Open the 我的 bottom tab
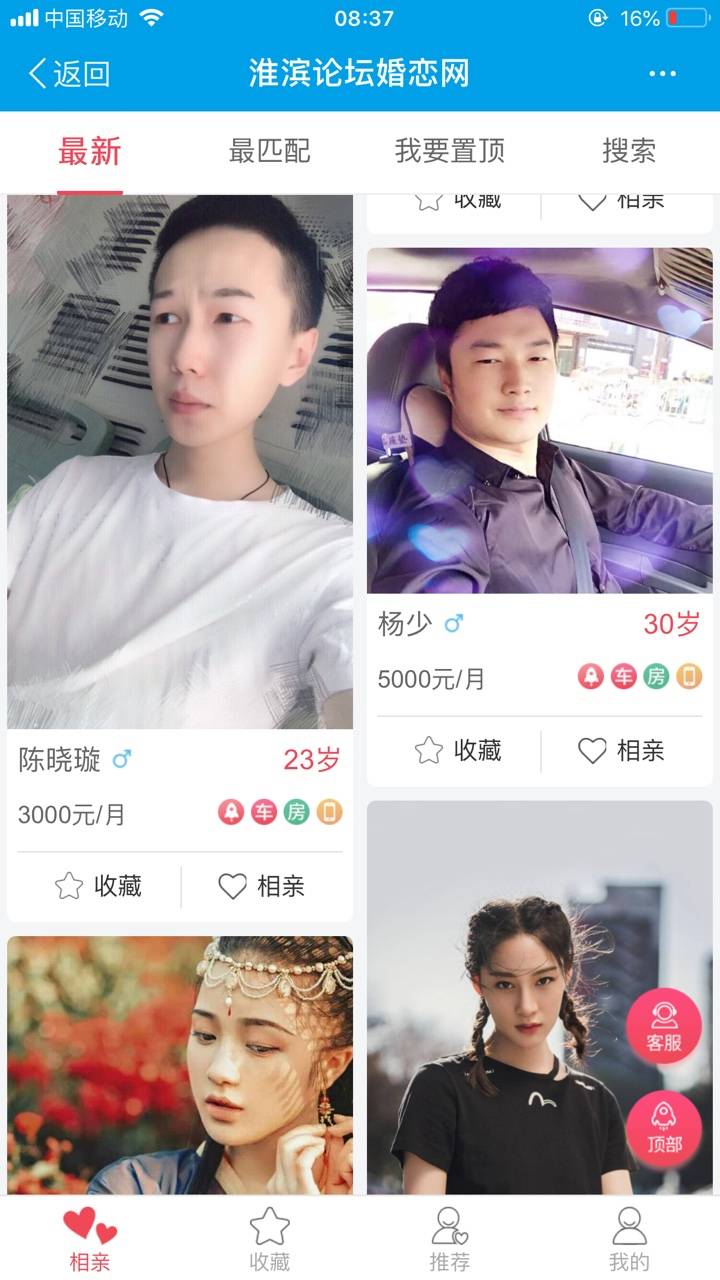 (629, 1238)
